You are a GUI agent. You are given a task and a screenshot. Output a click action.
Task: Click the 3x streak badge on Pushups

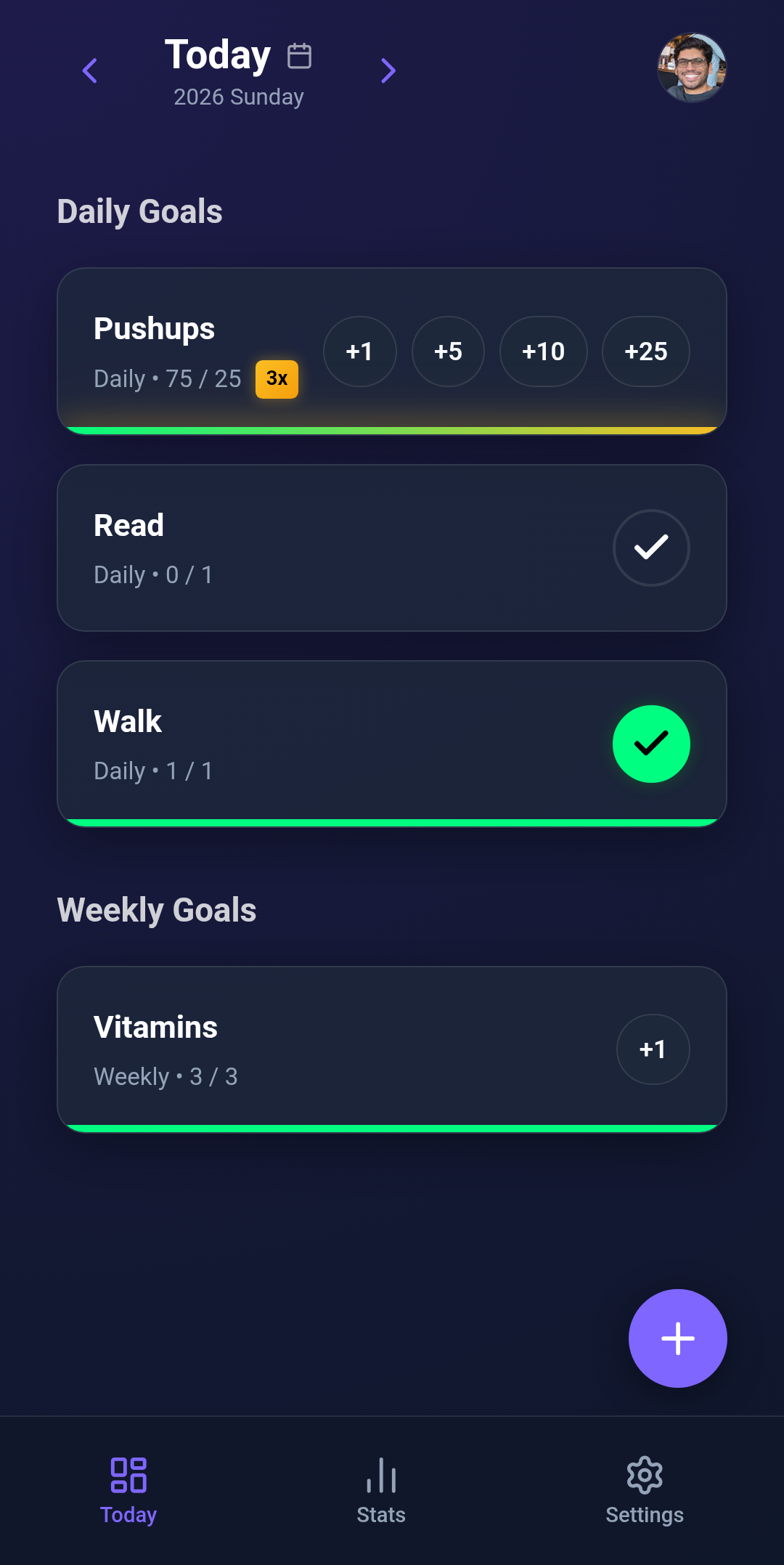pos(277,378)
